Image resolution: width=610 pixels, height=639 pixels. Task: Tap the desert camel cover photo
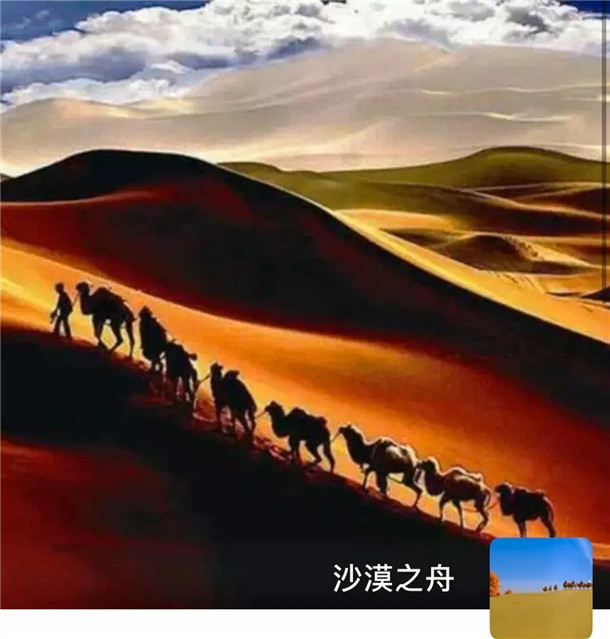(x=300, y=300)
